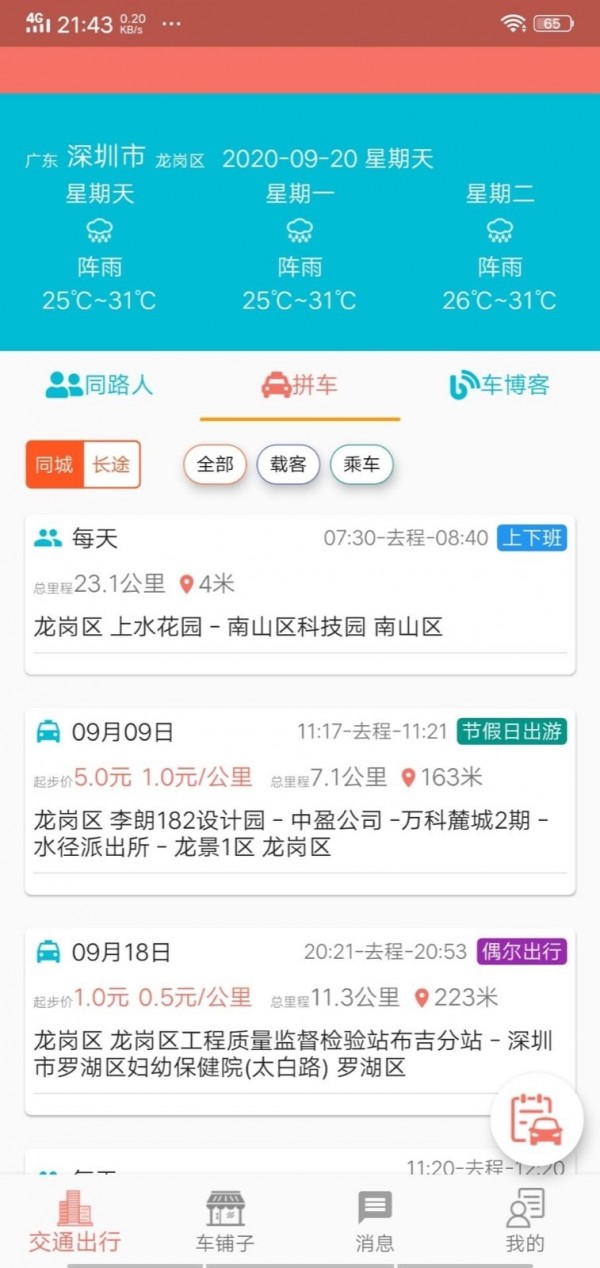Image resolution: width=600 pixels, height=1268 pixels.
Task: Select the 拼车 tab
Action: click(x=299, y=385)
